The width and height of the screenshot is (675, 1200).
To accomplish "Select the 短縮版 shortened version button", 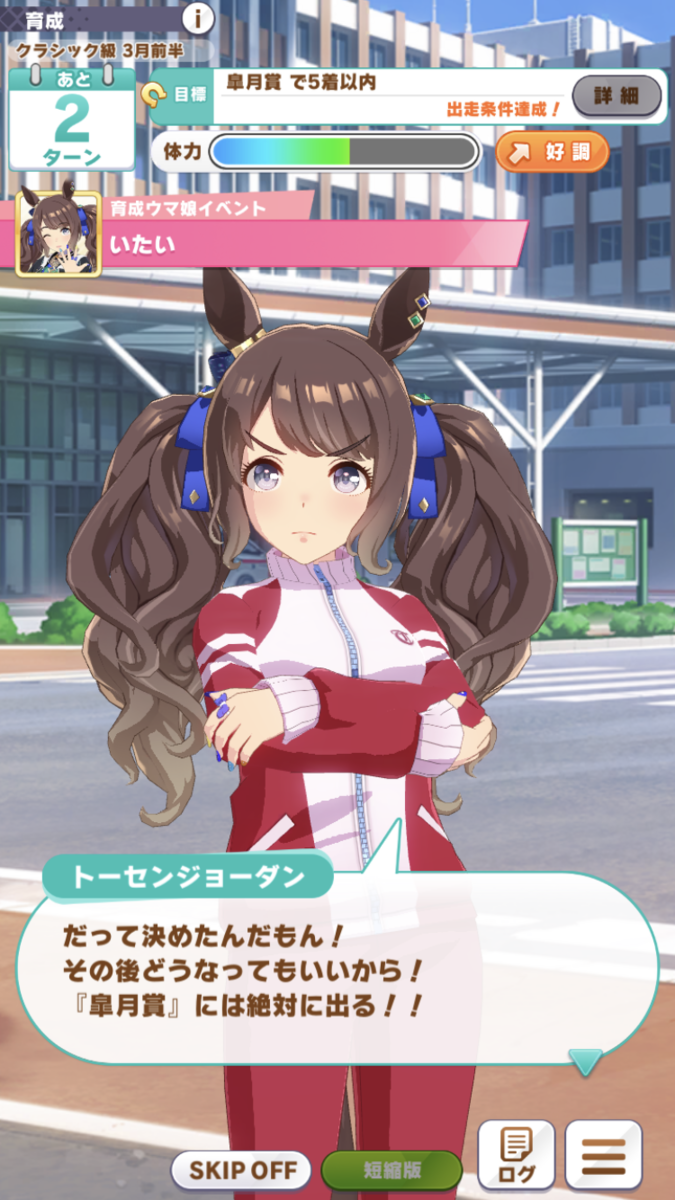I will (391, 1168).
